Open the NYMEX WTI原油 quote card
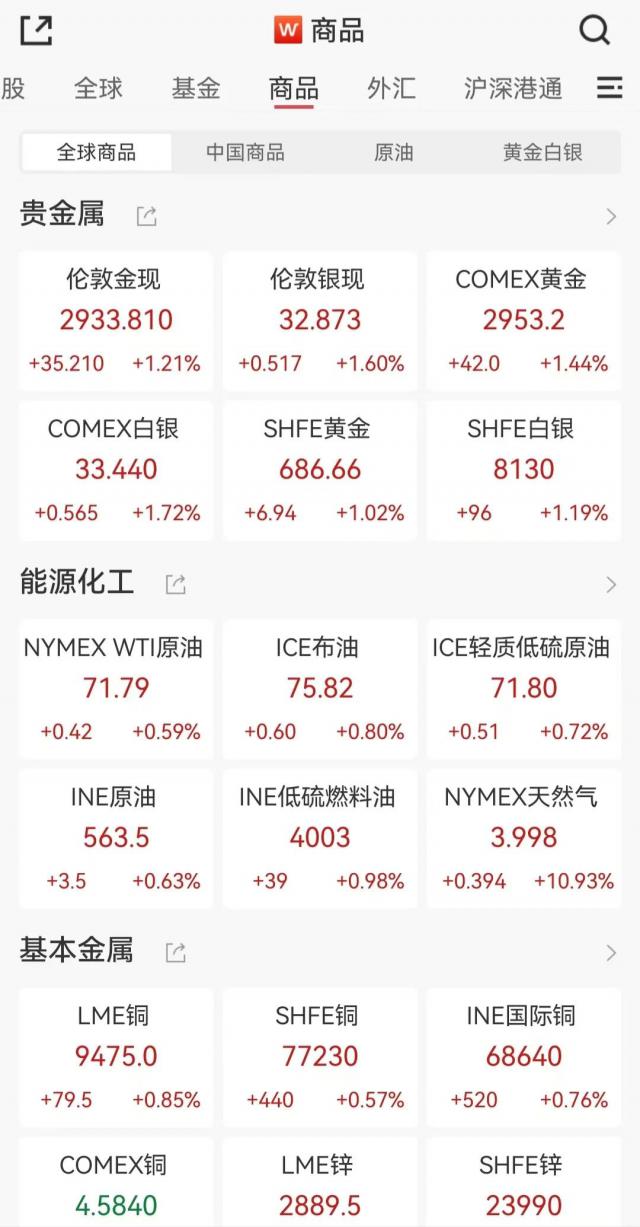 click(116, 688)
